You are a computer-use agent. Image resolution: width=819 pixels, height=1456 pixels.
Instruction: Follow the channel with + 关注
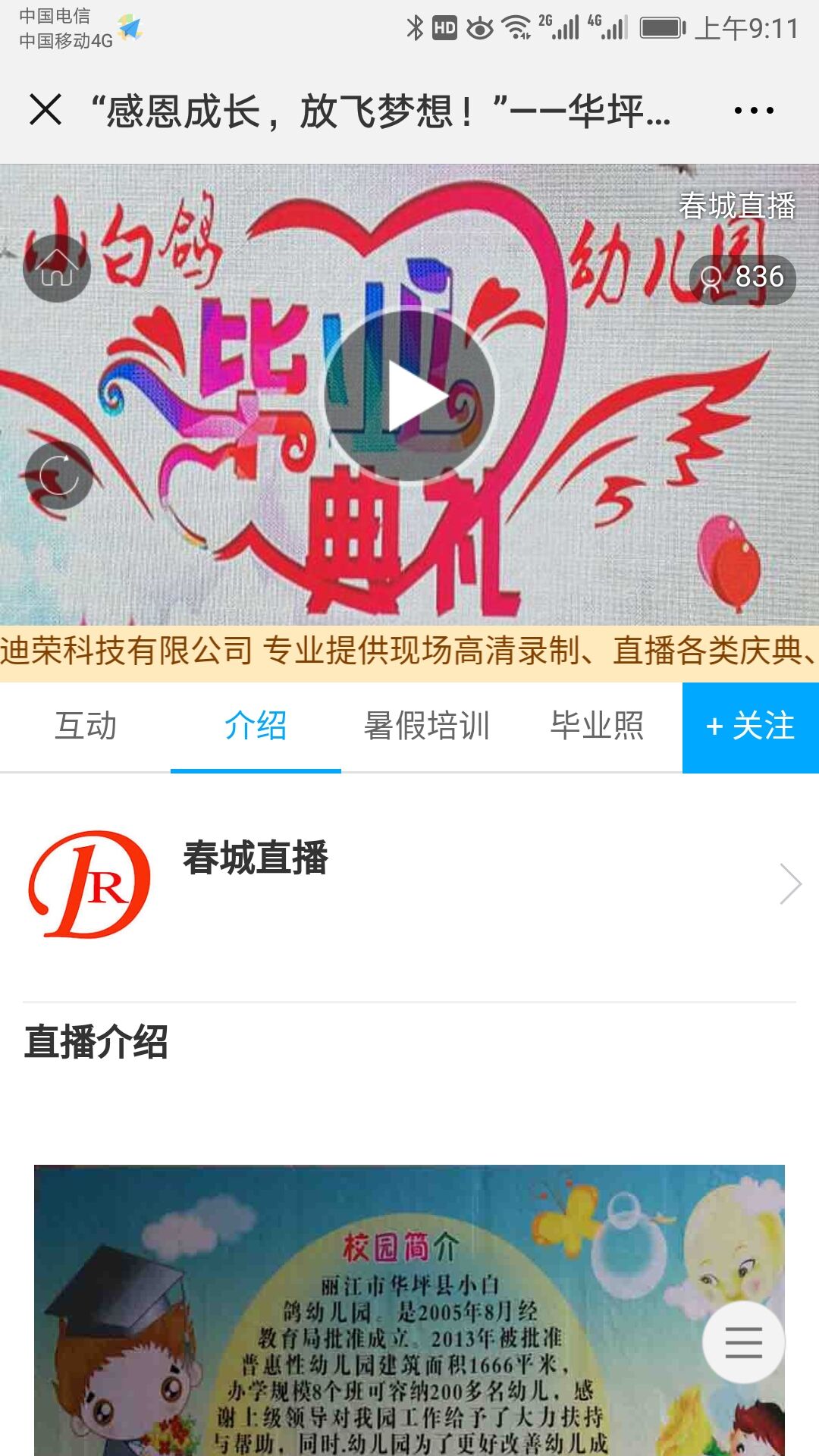pyautogui.click(x=750, y=726)
